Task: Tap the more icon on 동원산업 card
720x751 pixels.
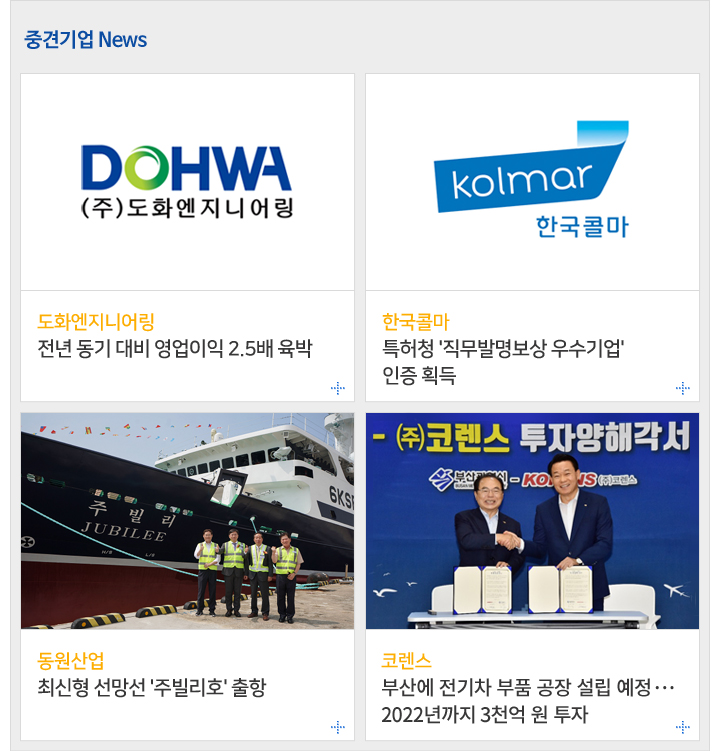Action: click(x=338, y=727)
